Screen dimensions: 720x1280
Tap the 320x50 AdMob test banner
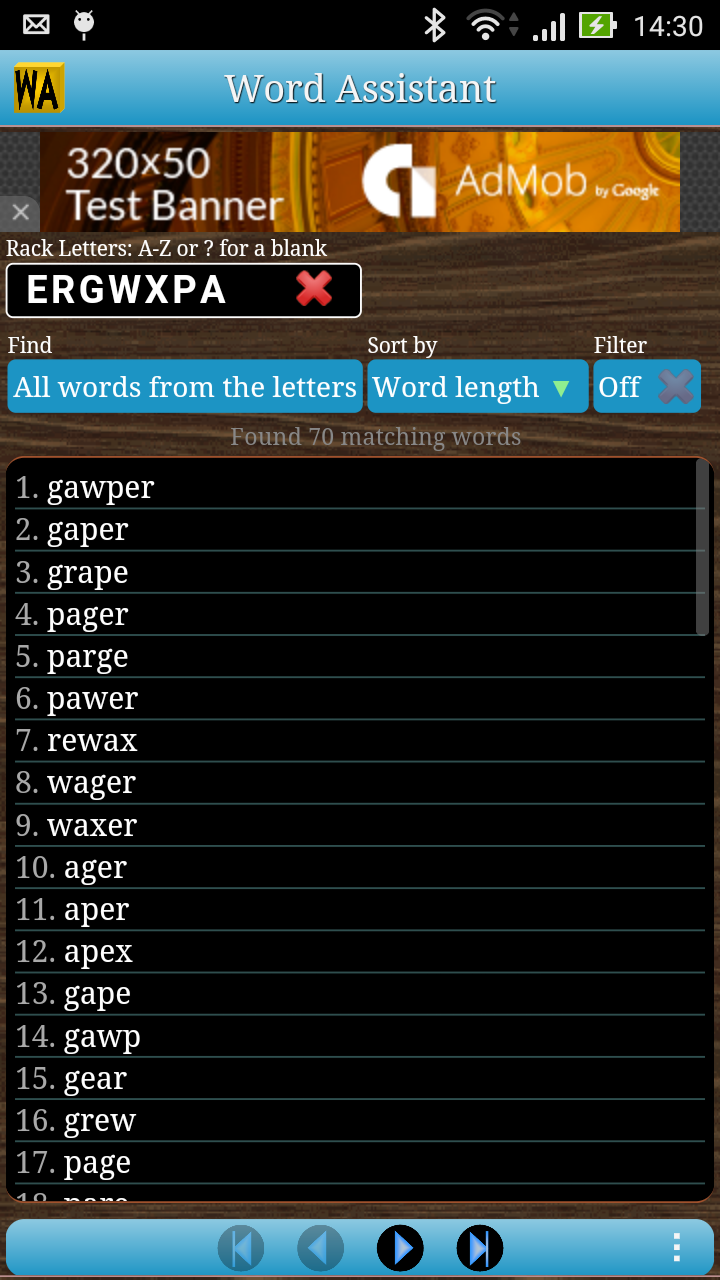(x=360, y=182)
